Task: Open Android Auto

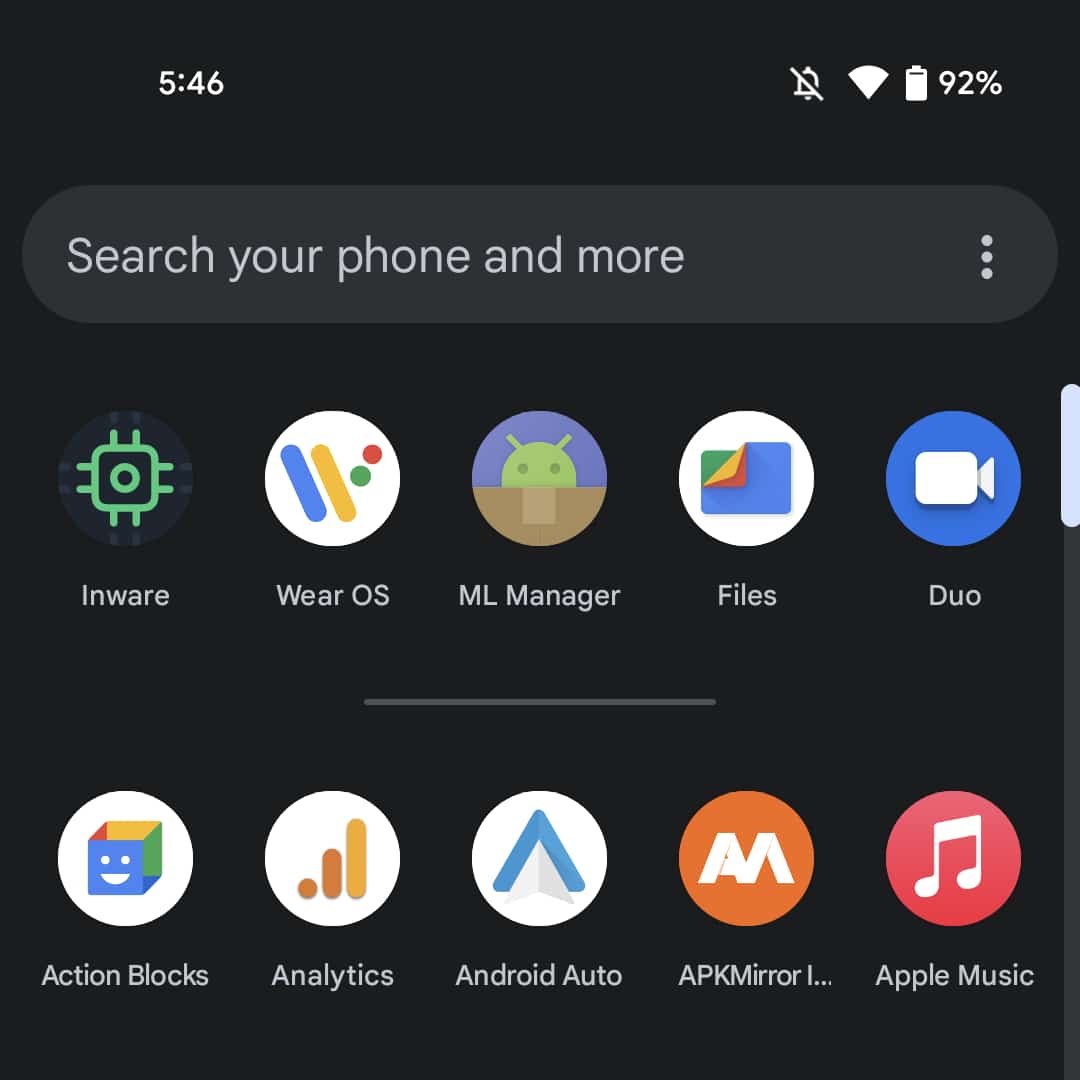Action: (539, 858)
